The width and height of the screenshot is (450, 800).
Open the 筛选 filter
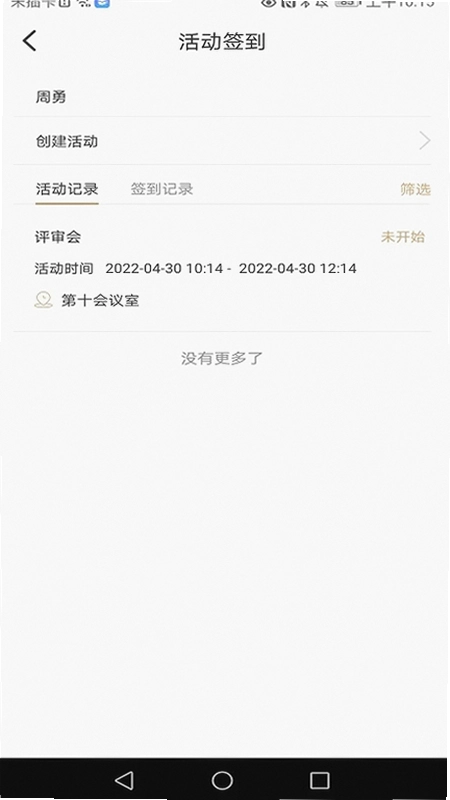pos(415,189)
